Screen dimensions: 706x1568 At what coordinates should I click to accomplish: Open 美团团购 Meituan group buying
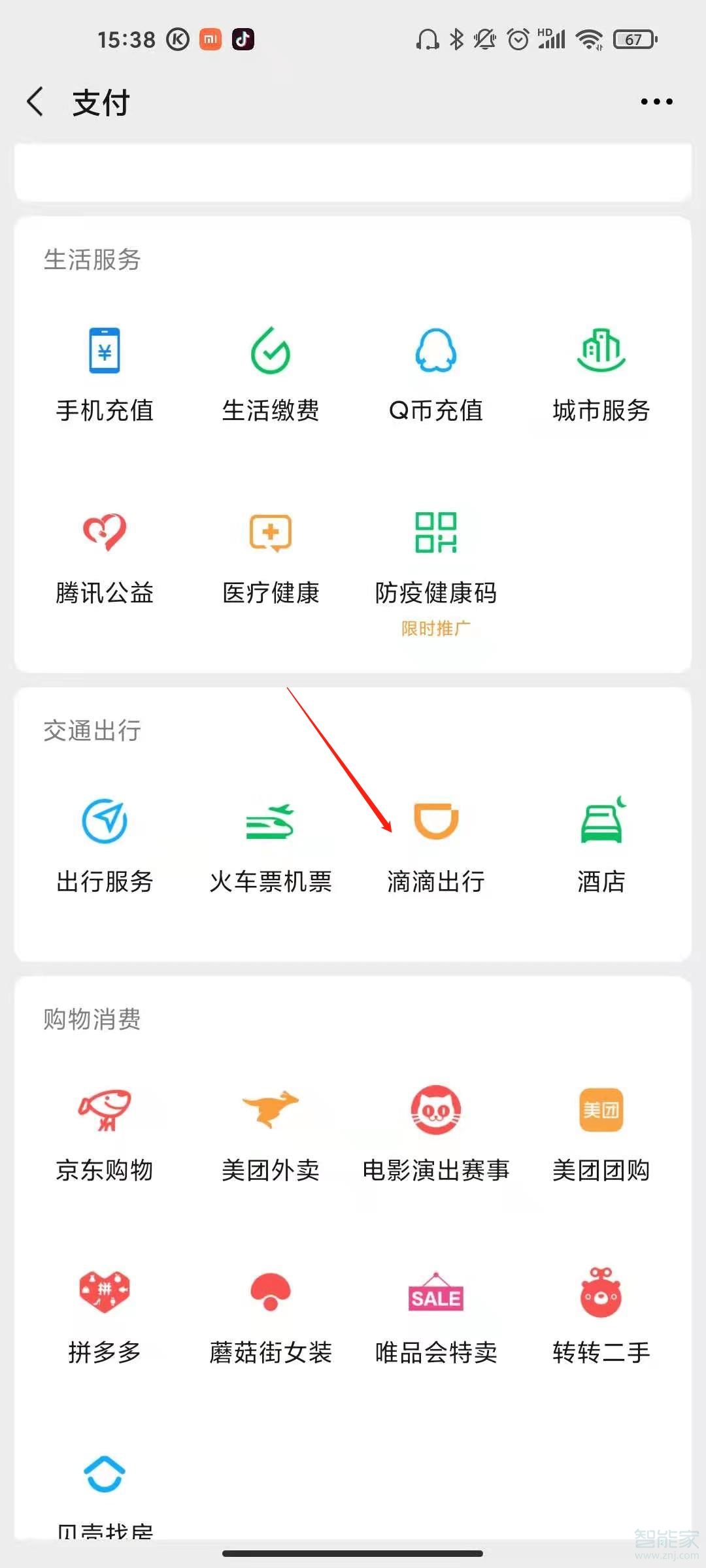click(x=600, y=1134)
